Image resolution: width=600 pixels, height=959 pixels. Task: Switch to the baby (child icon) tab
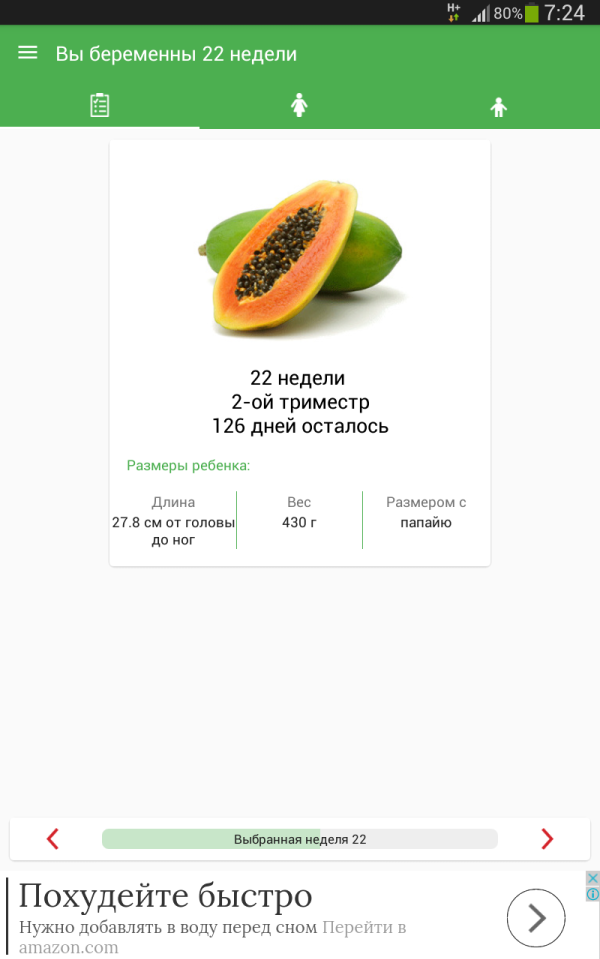499,106
